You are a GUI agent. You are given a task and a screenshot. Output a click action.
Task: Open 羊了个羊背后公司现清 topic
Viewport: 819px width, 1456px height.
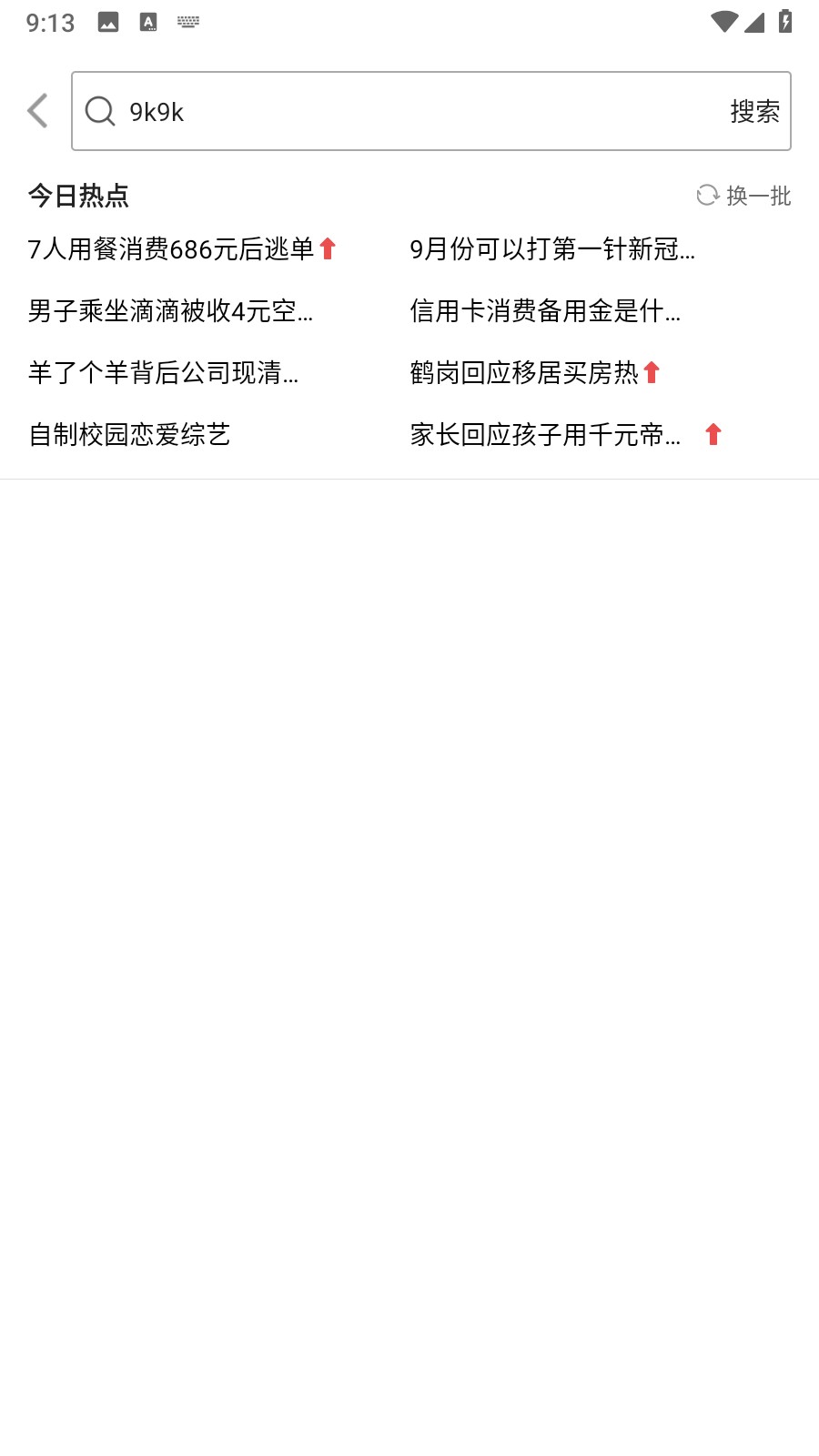point(164,372)
